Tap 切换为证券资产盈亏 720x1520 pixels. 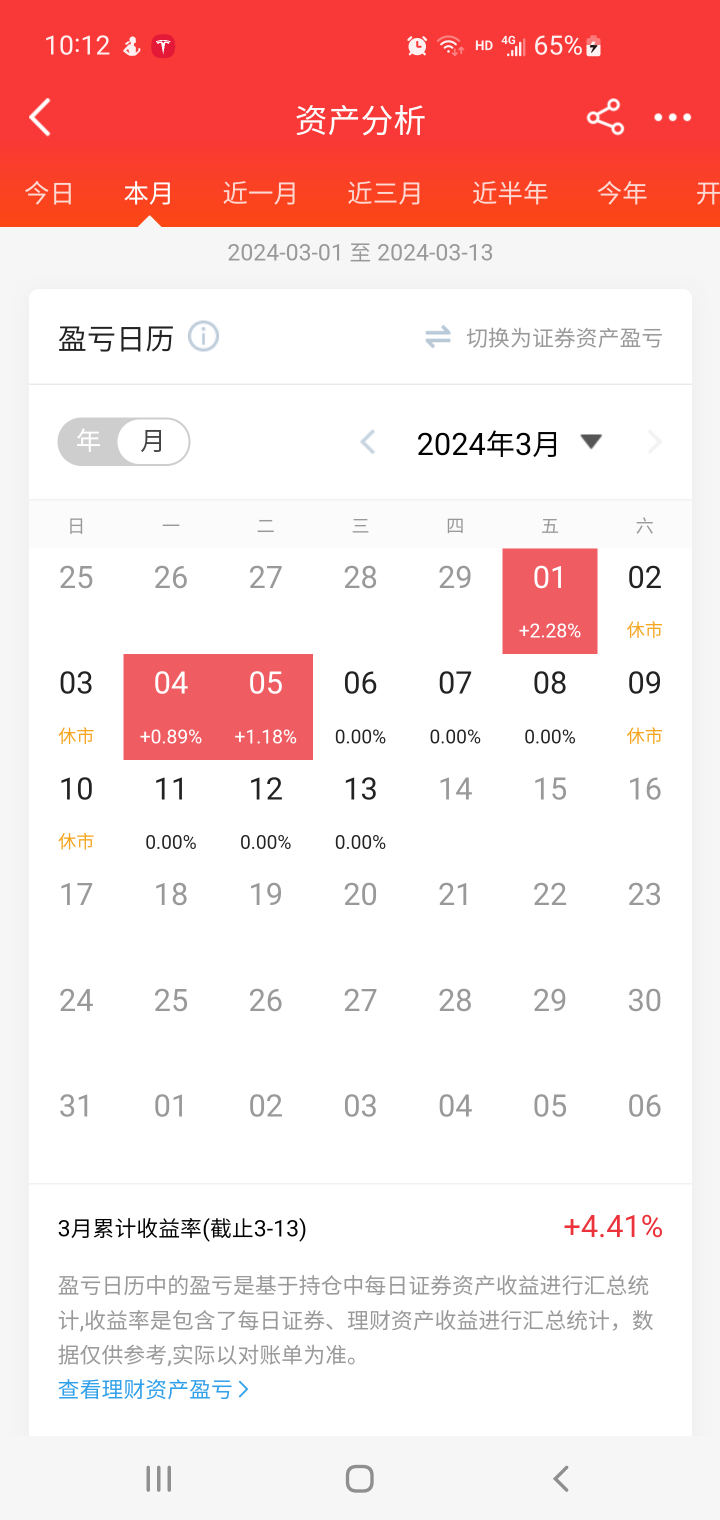pos(544,338)
